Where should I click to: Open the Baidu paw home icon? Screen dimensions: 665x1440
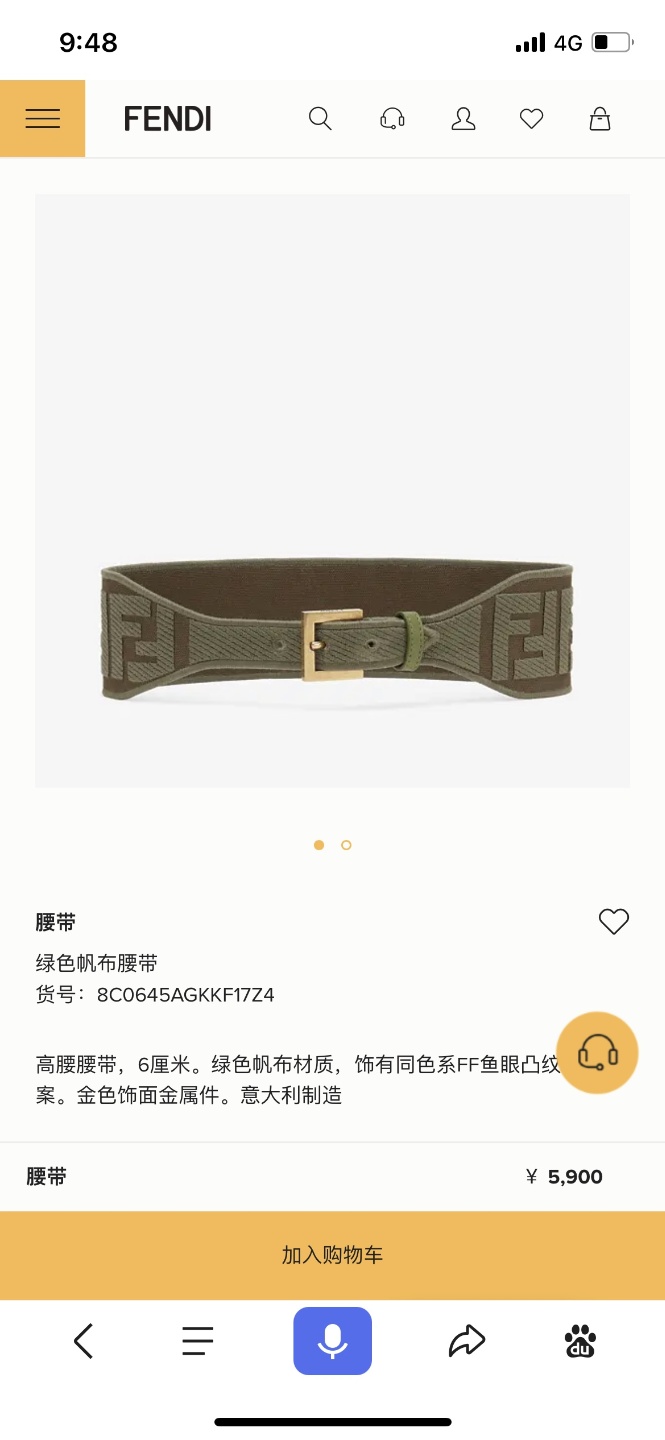580,1341
